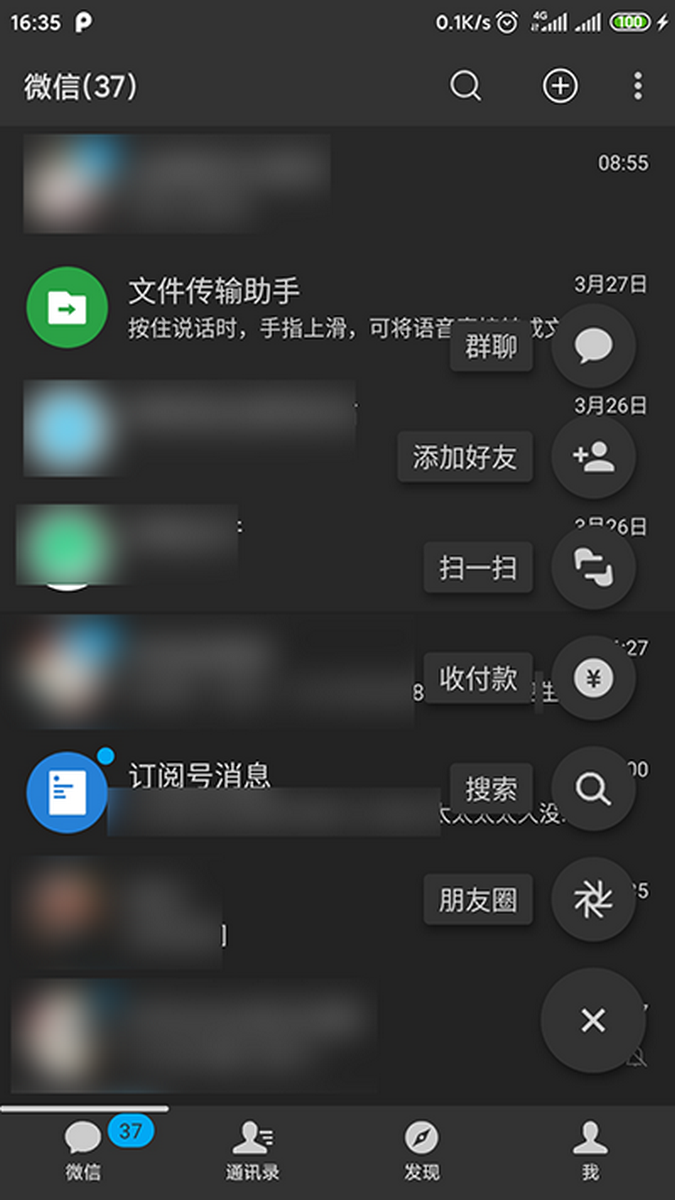Close the floating action menu
This screenshot has height=1200, width=675.
[593, 1020]
